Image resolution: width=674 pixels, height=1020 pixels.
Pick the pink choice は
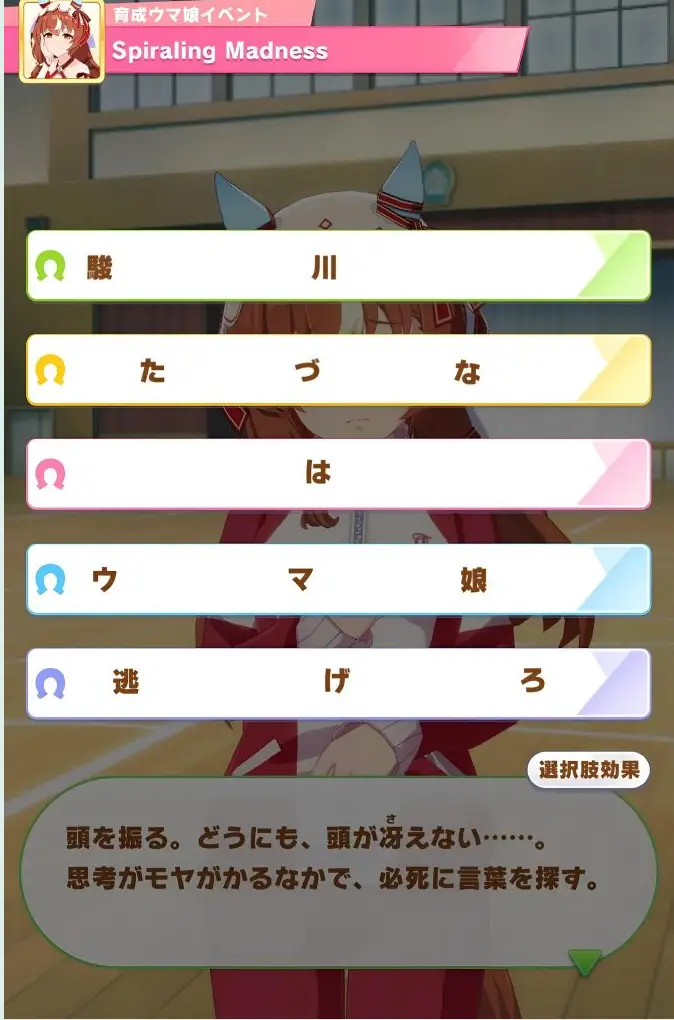338,474
